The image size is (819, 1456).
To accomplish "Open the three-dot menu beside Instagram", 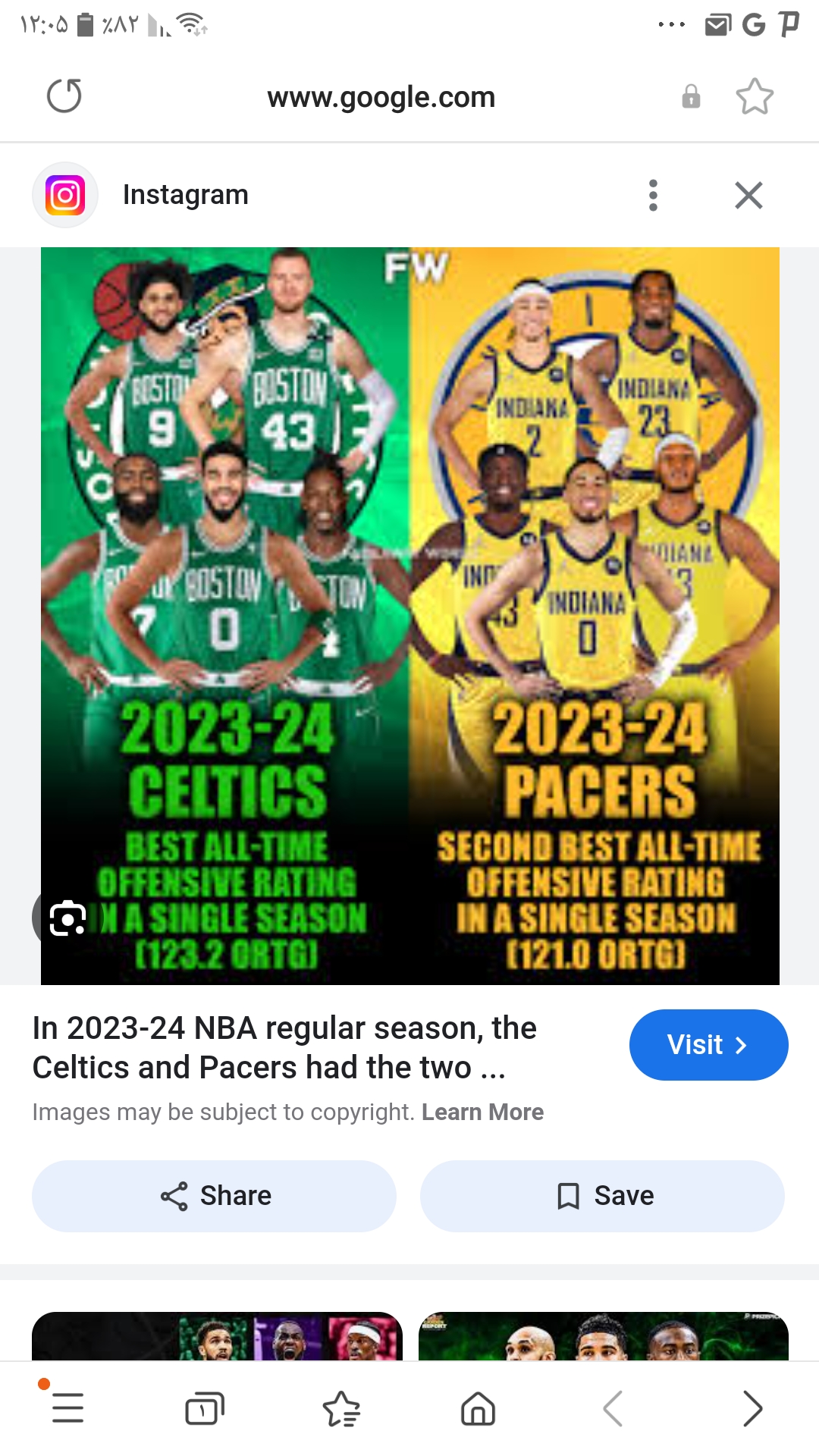I will [653, 195].
